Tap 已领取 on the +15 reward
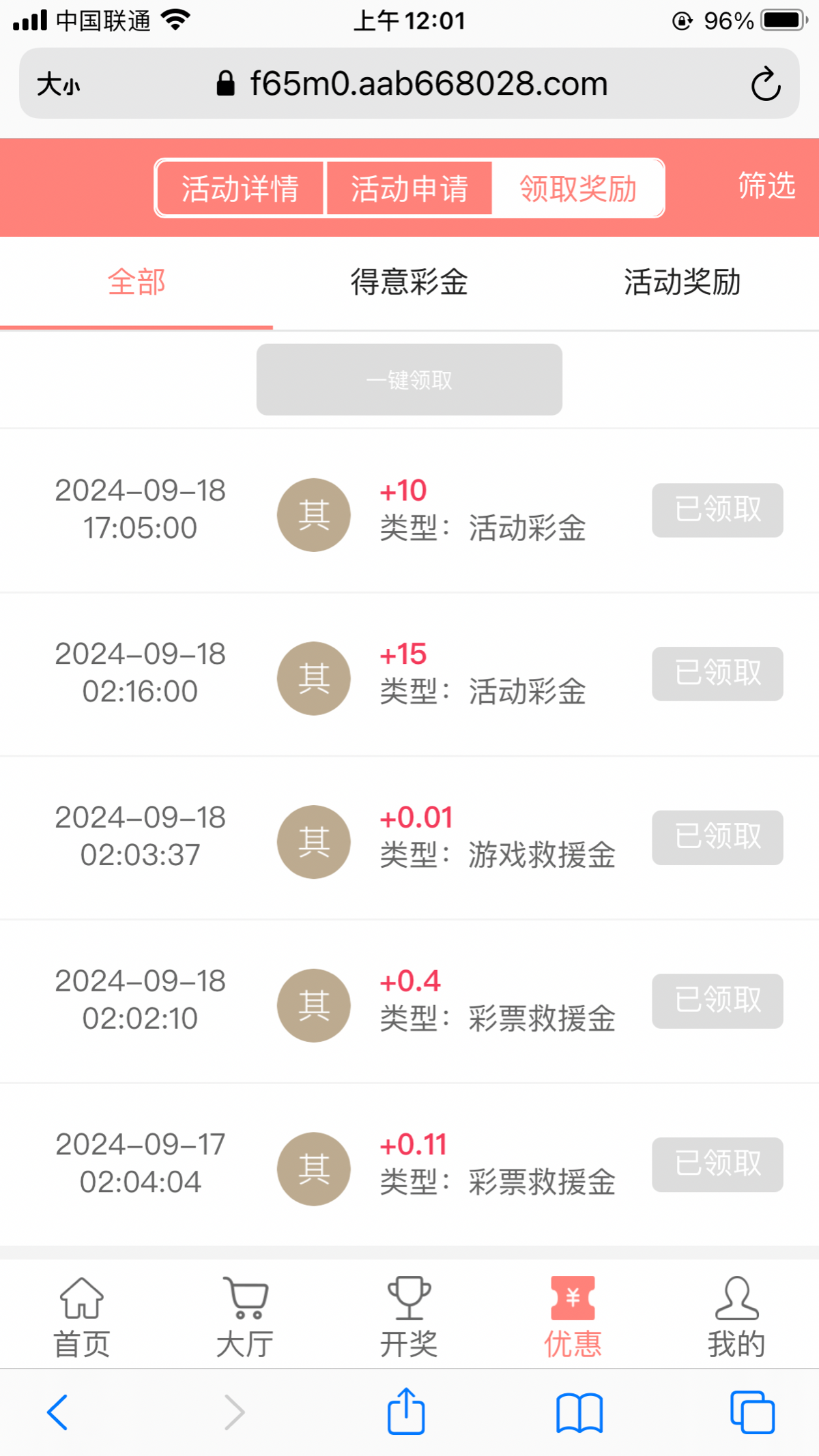This screenshot has width=819, height=1456. click(717, 673)
